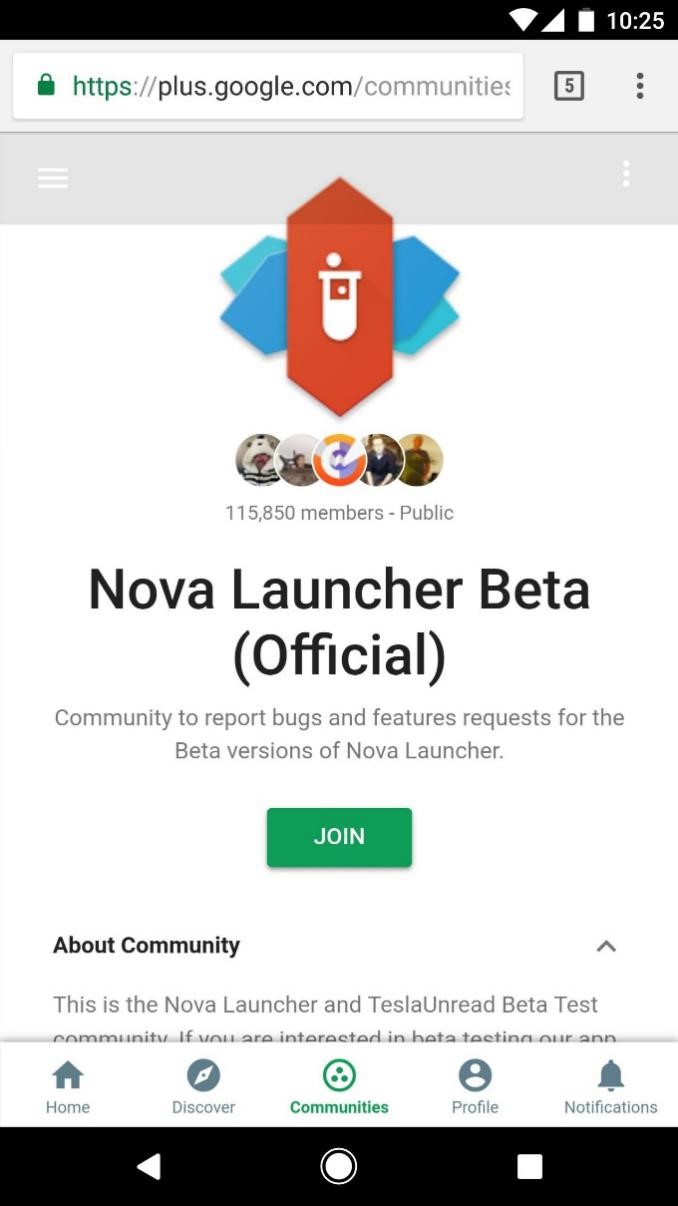Tap the system back button
678x1206 pixels.
coord(149,1166)
